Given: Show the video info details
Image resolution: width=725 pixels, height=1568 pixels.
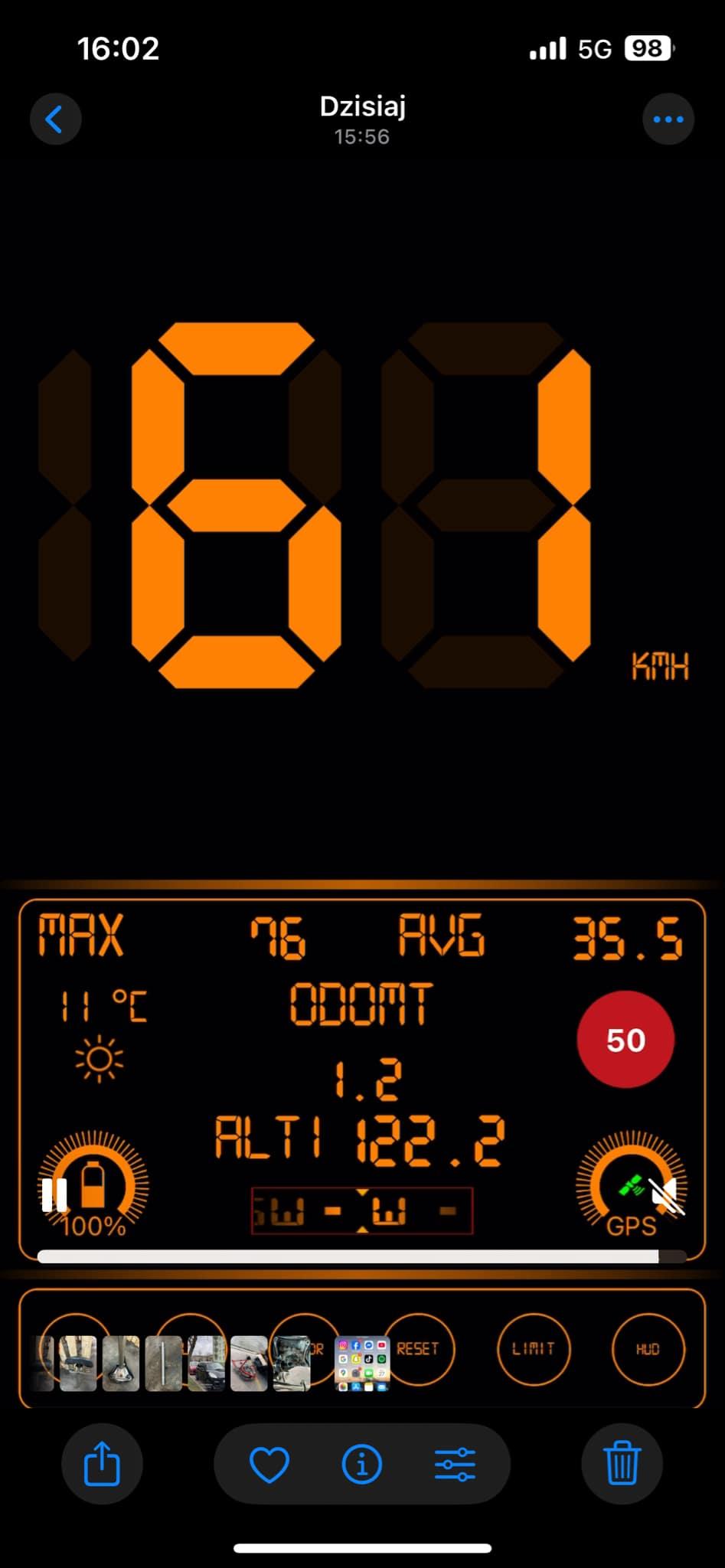Looking at the screenshot, I should (x=362, y=1465).
